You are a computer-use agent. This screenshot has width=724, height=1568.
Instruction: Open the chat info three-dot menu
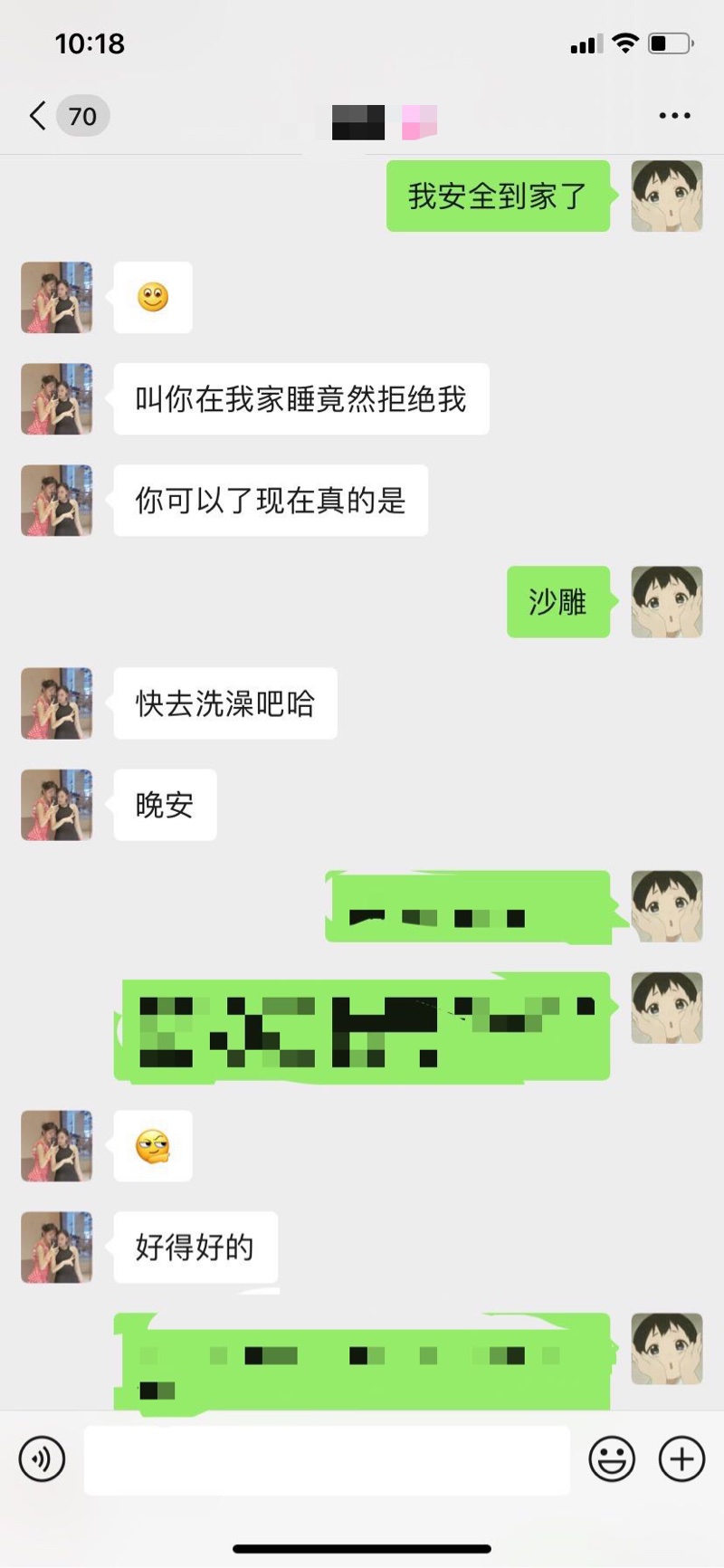point(674,116)
